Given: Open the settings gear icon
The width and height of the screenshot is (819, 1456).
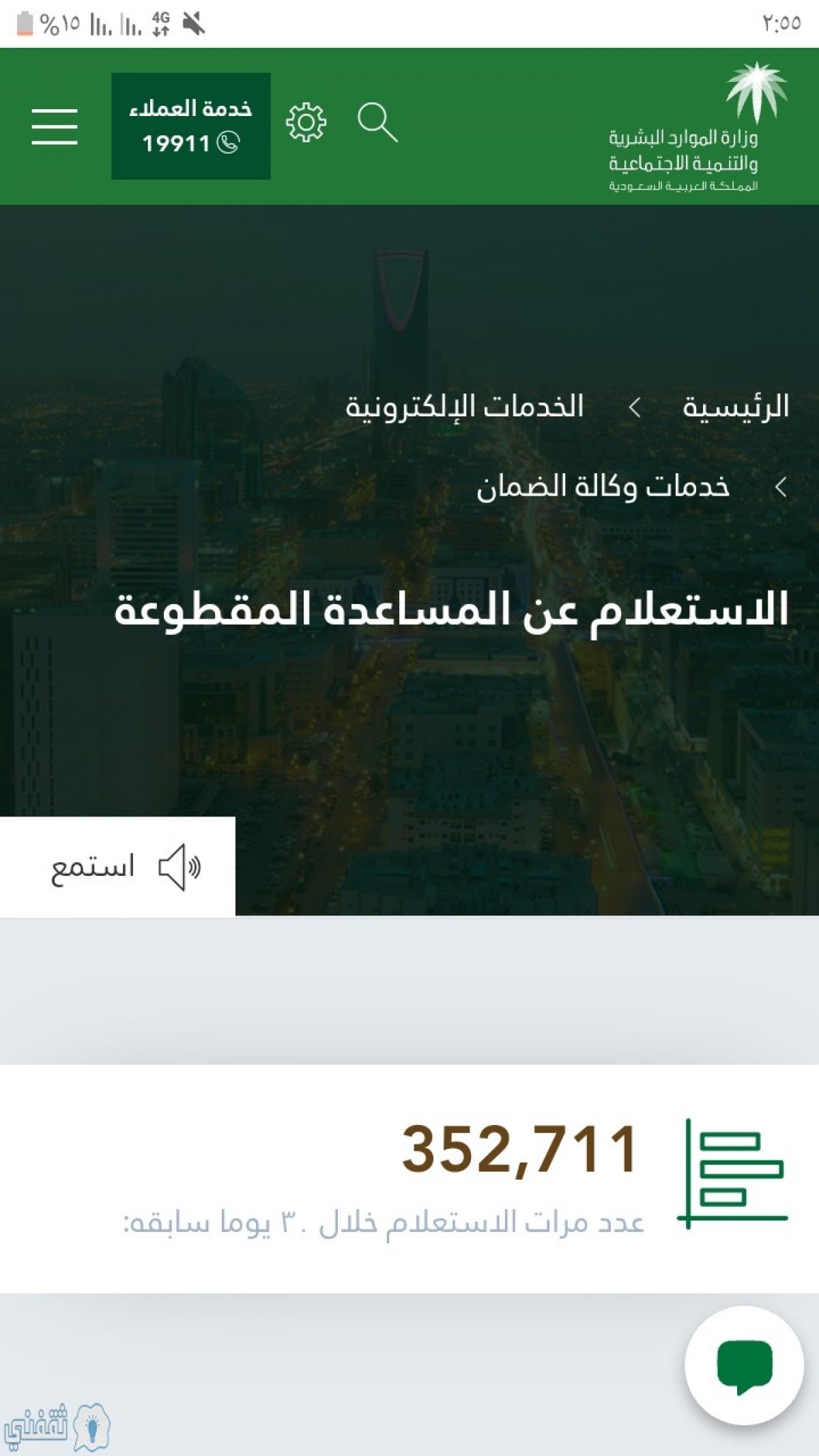Looking at the screenshot, I should point(306,123).
